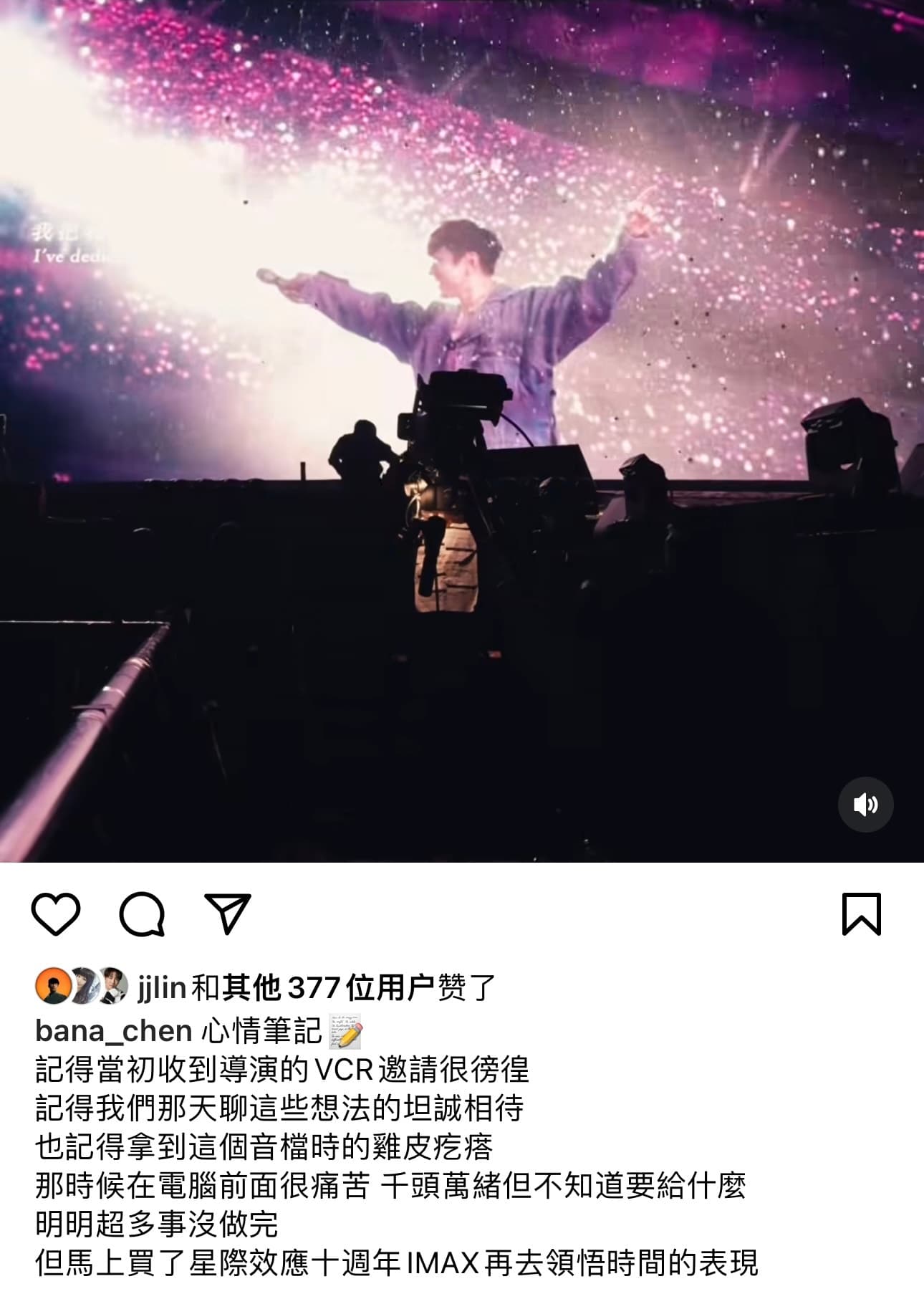Toggle the video sound icon

[x=865, y=805]
